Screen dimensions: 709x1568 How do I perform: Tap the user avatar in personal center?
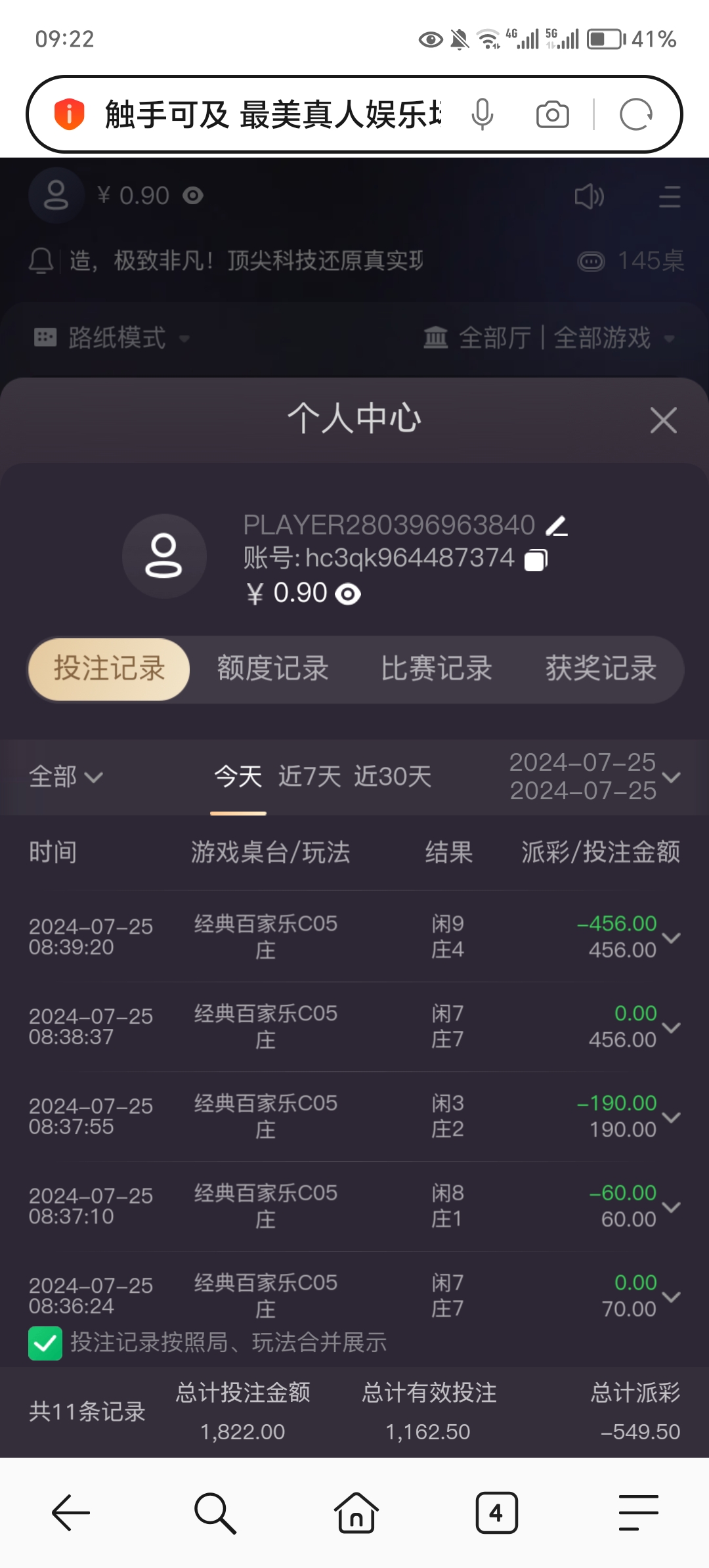[x=164, y=555]
